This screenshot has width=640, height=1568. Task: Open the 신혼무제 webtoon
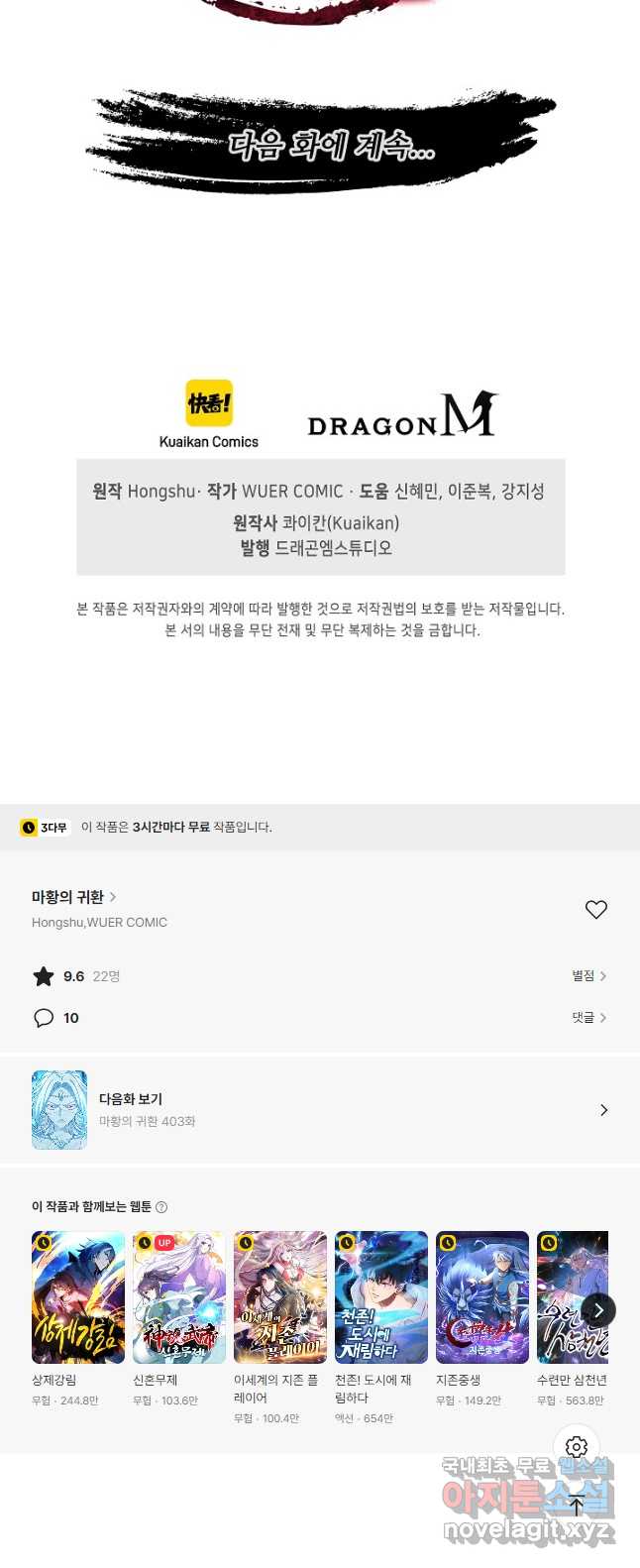pyautogui.click(x=179, y=1297)
